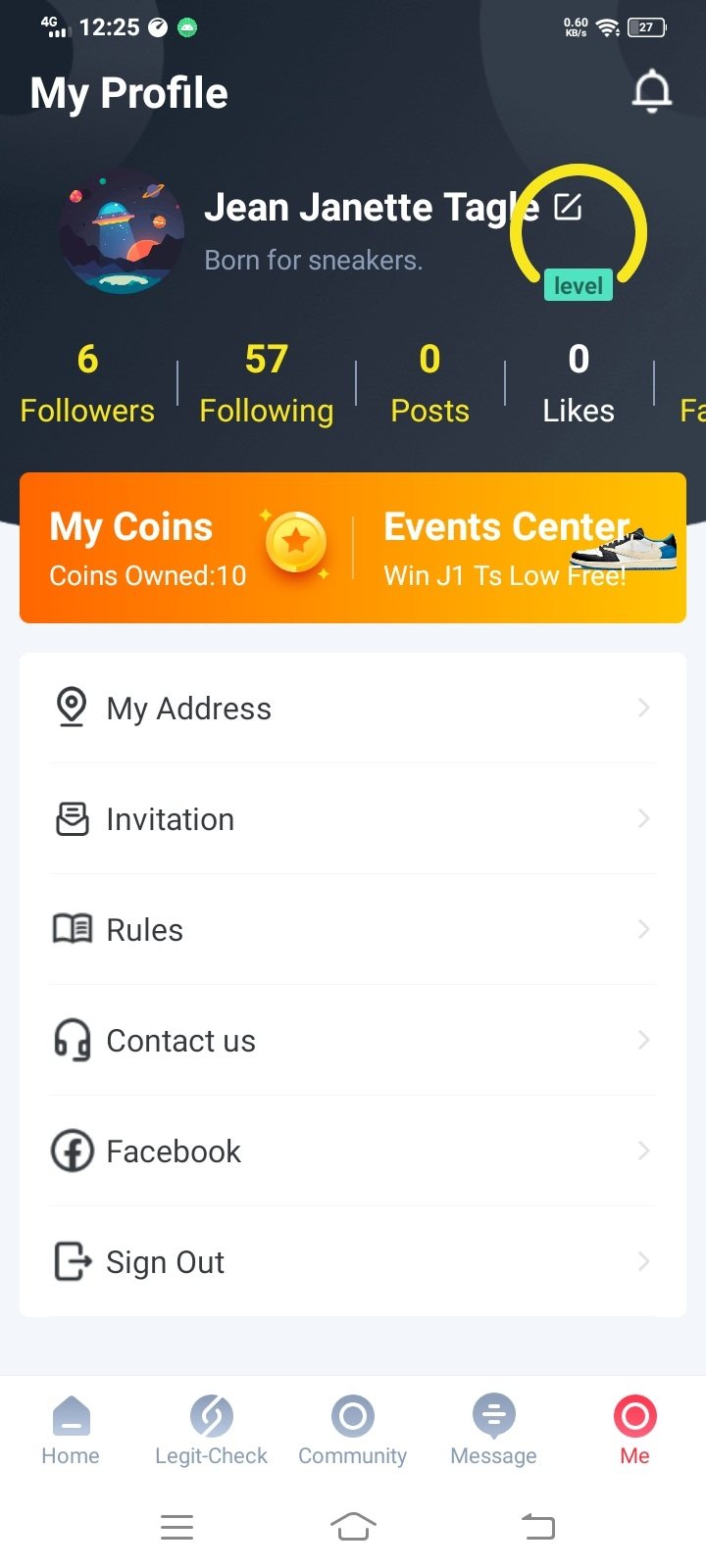Image resolution: width=706 pixels, height=1568 pixels.
Task: Open the Facebook row
Action: (353, 1151)
